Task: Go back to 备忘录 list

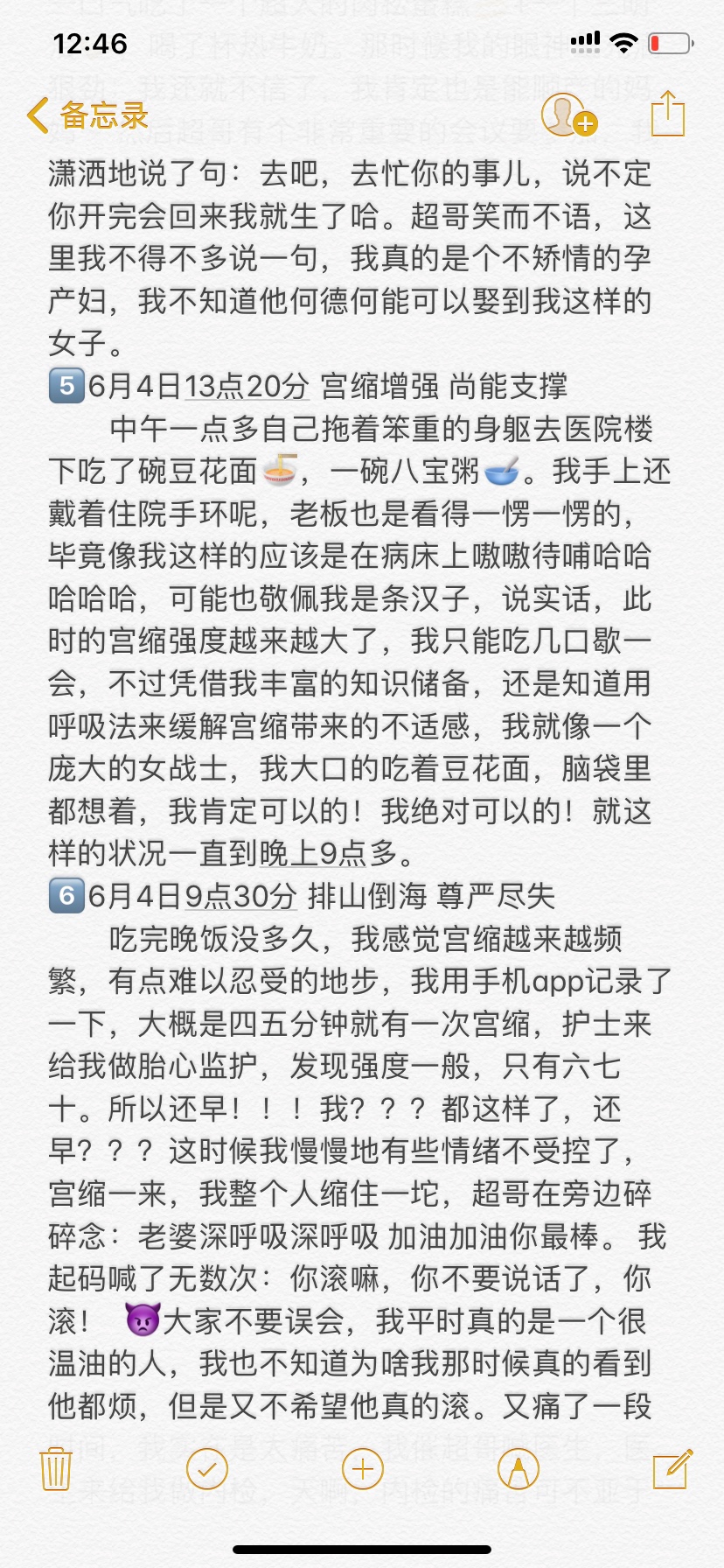Action: [86, 115]
